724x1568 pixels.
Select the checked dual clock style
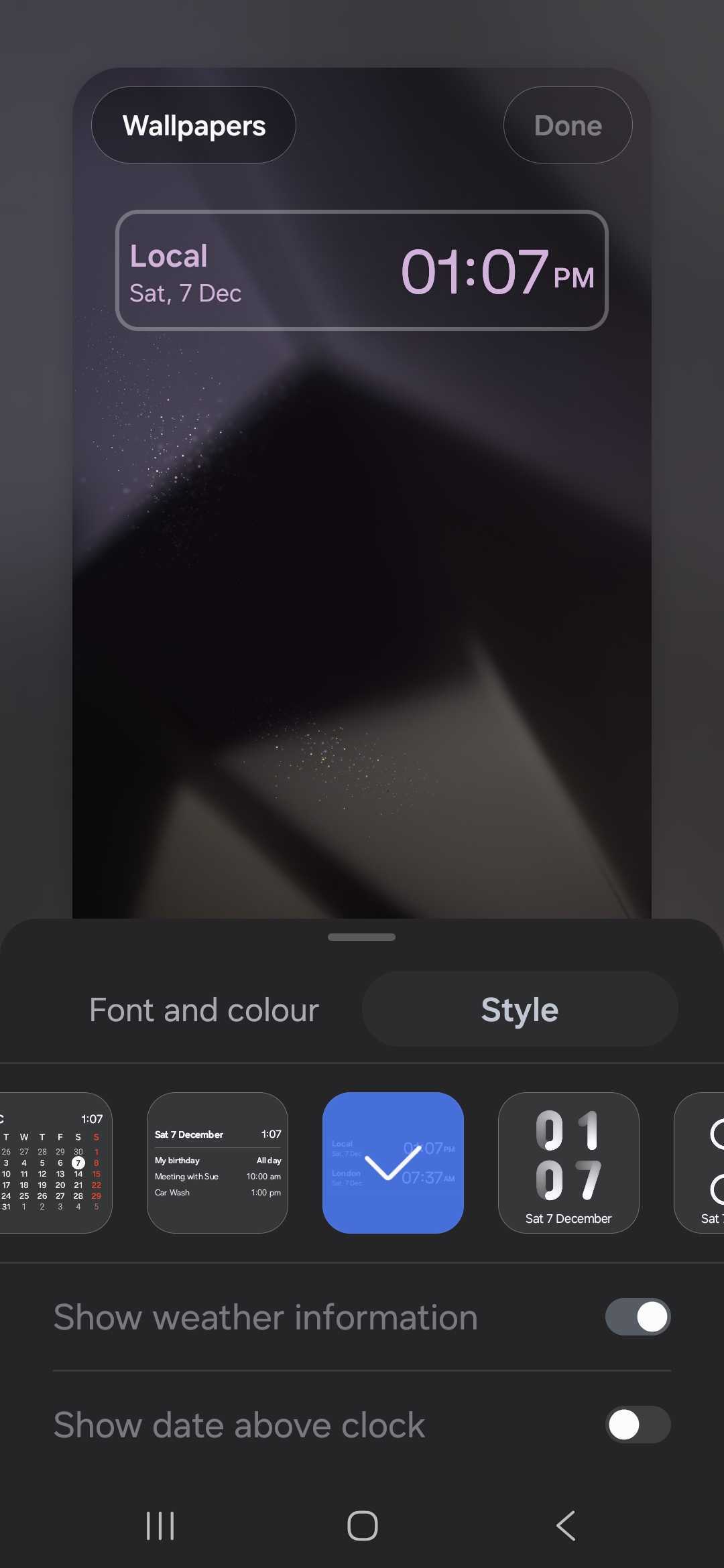(393, 1163)
